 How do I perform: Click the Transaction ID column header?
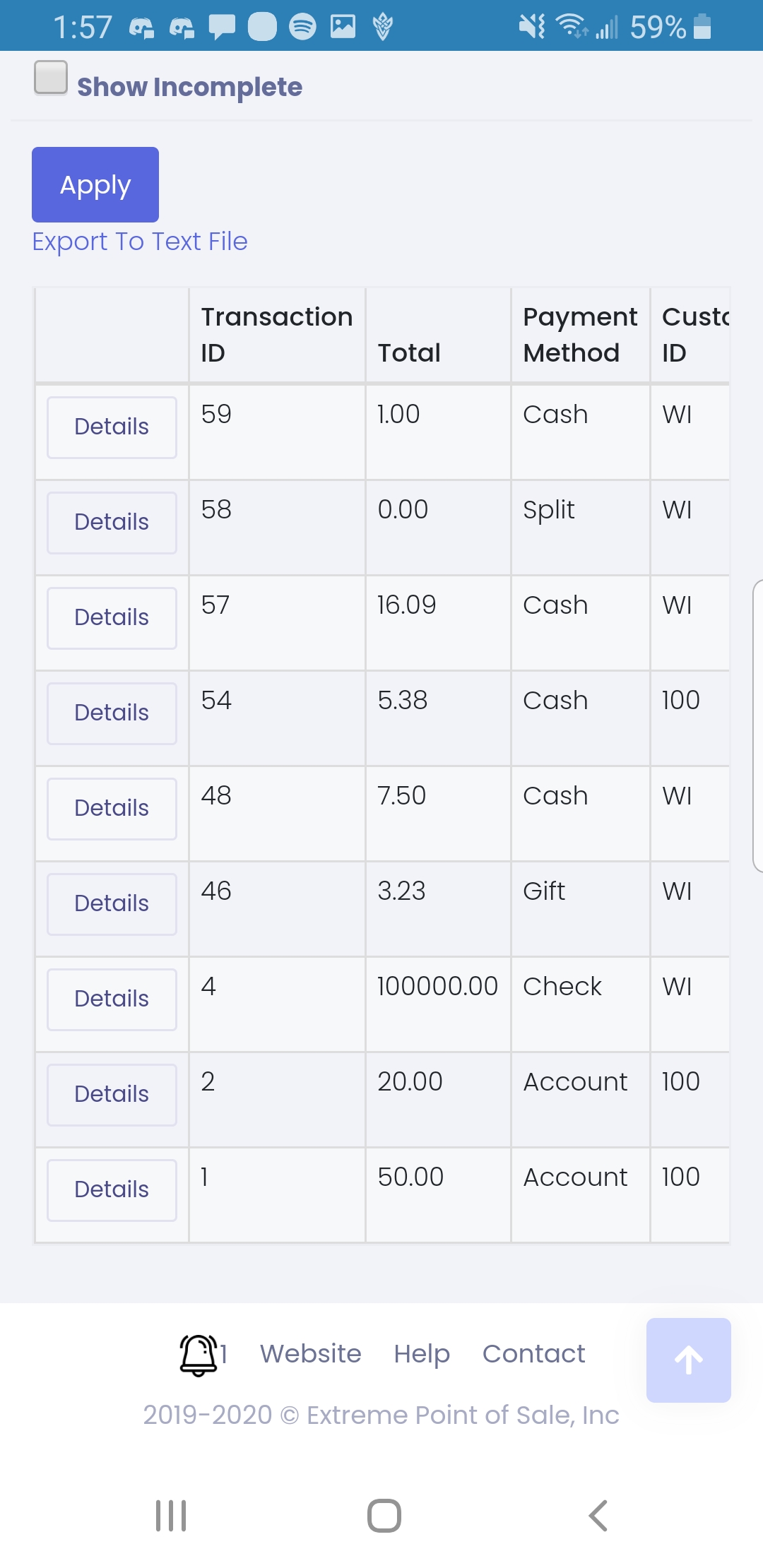click(x=276, y=334)
